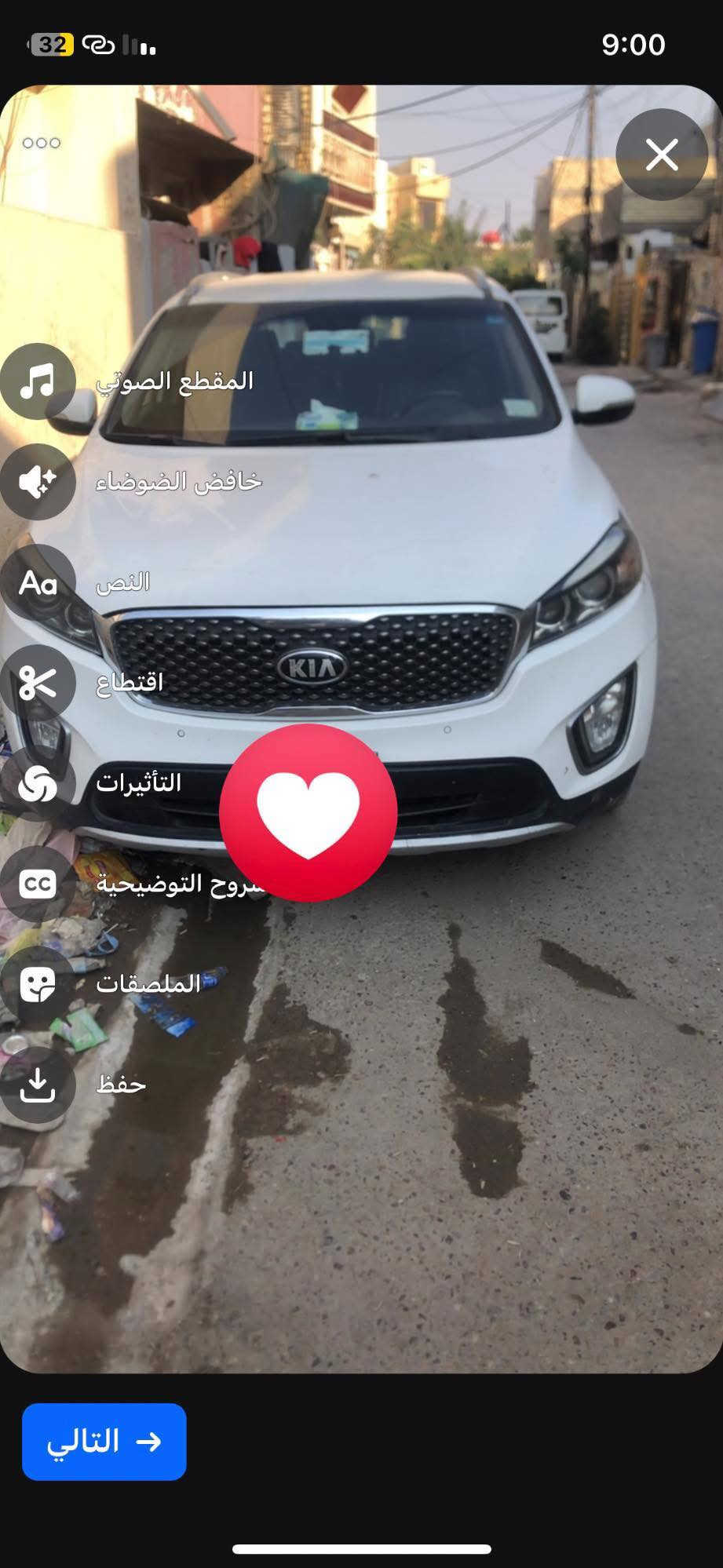
Task: Save the video with حفظ
Action: click(38, 1085)
